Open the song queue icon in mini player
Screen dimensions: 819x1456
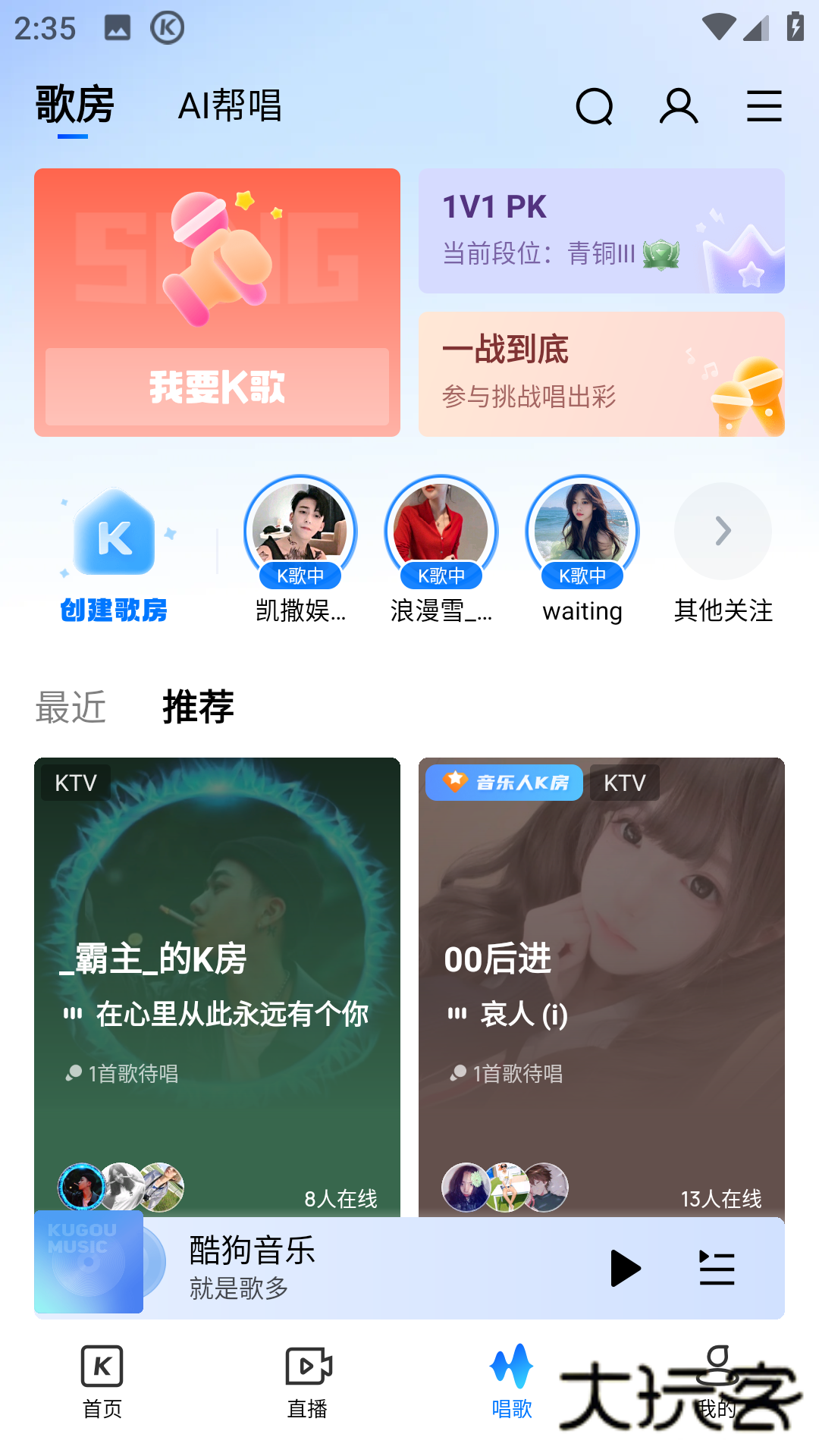coord(716,1268)
